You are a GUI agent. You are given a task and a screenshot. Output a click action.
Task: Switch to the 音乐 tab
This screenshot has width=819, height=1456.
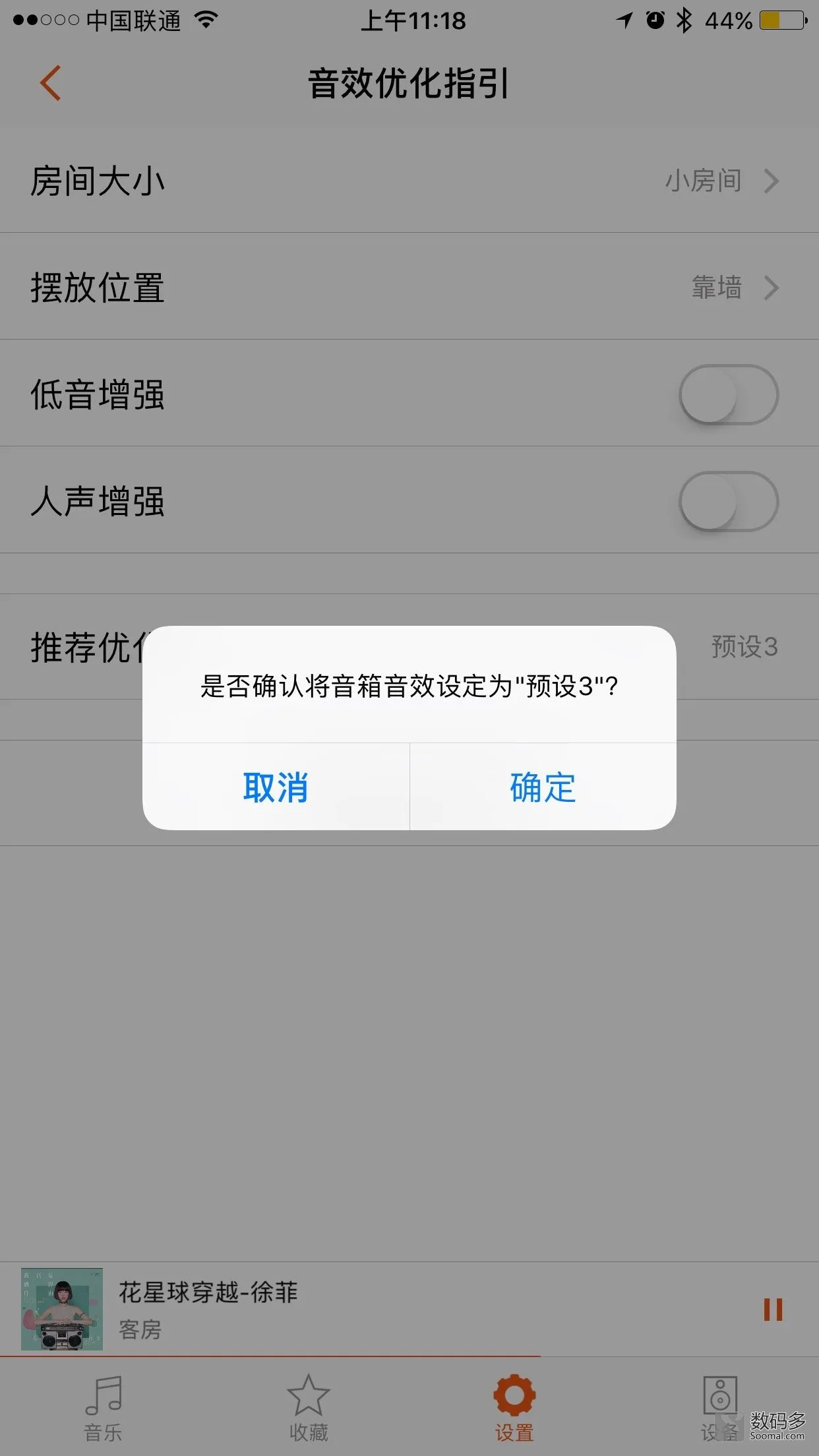point(104,1409)
